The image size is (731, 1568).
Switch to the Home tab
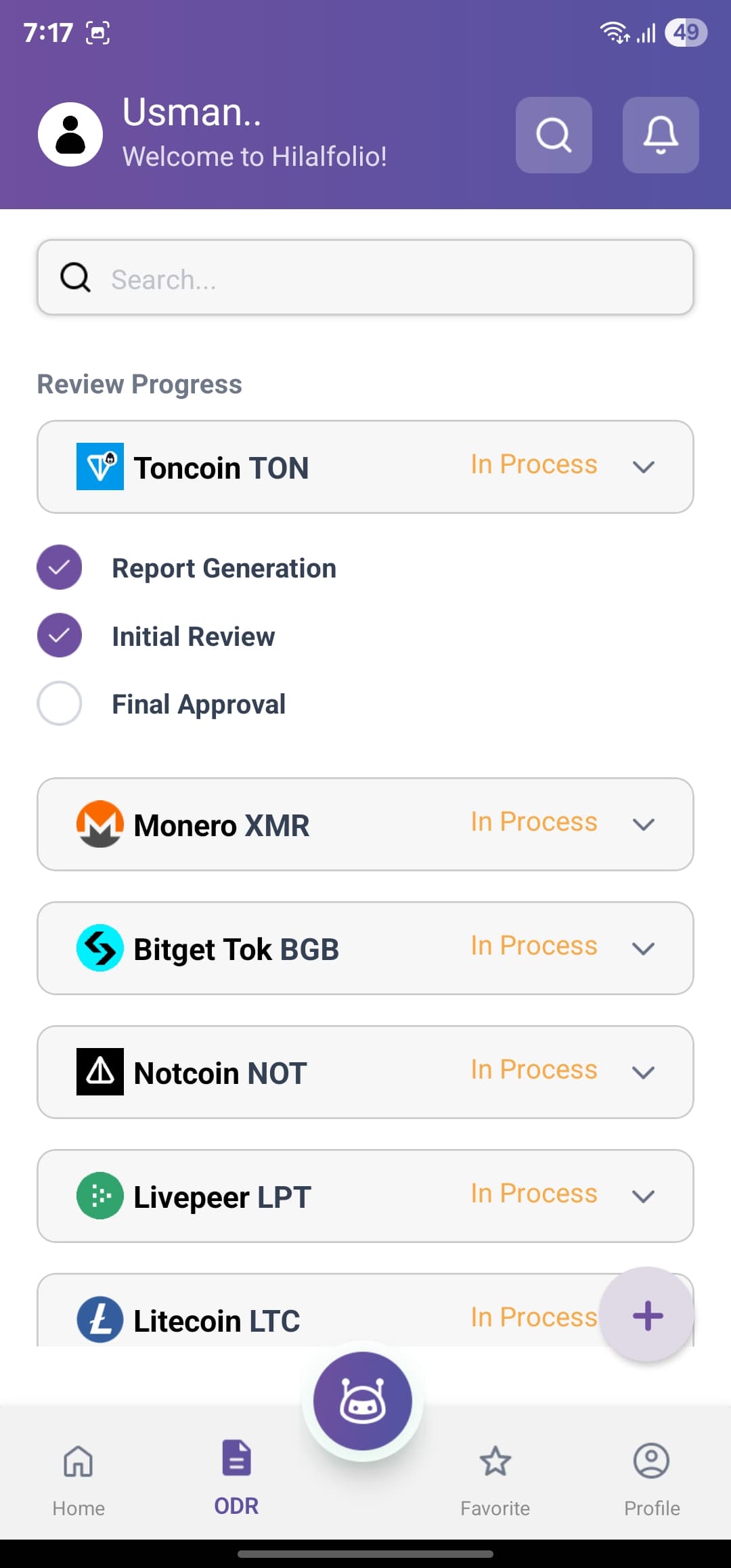click(79, 1479)
